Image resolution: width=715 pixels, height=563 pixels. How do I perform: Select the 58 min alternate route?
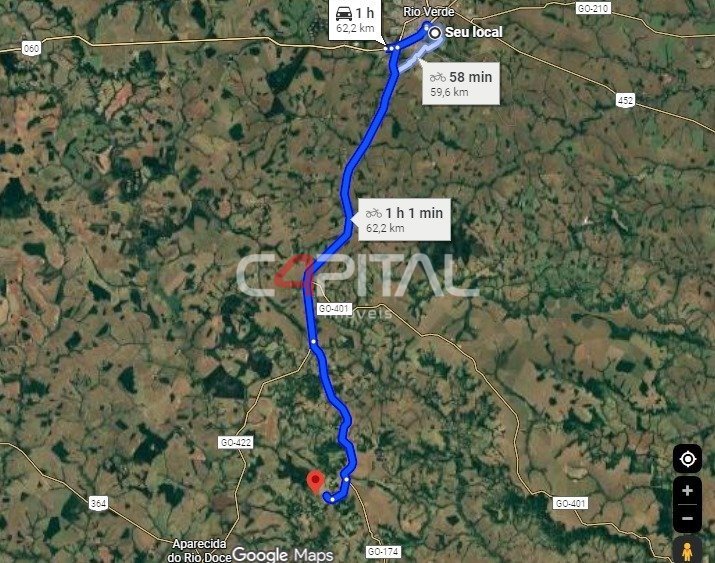(x=460, y=84)
